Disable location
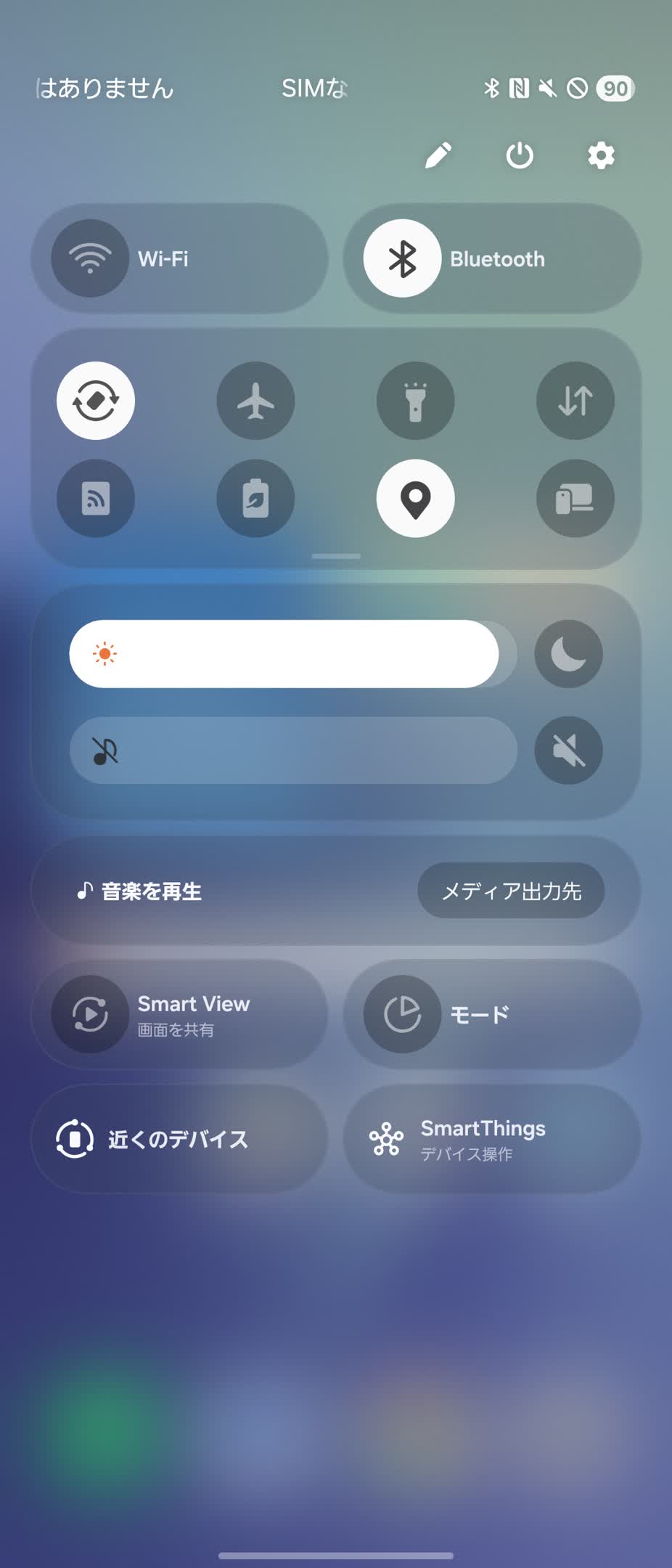This screenshot has height=1568, width=672. [x=415, y=499]
